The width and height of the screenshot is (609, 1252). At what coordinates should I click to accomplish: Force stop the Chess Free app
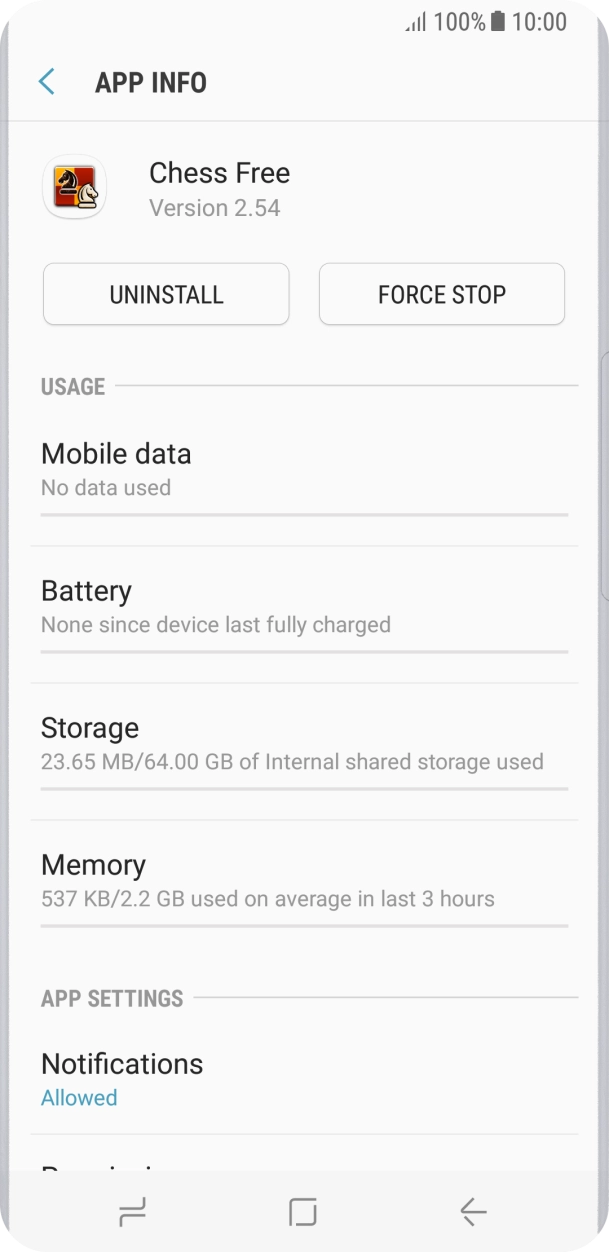point(442,294)
